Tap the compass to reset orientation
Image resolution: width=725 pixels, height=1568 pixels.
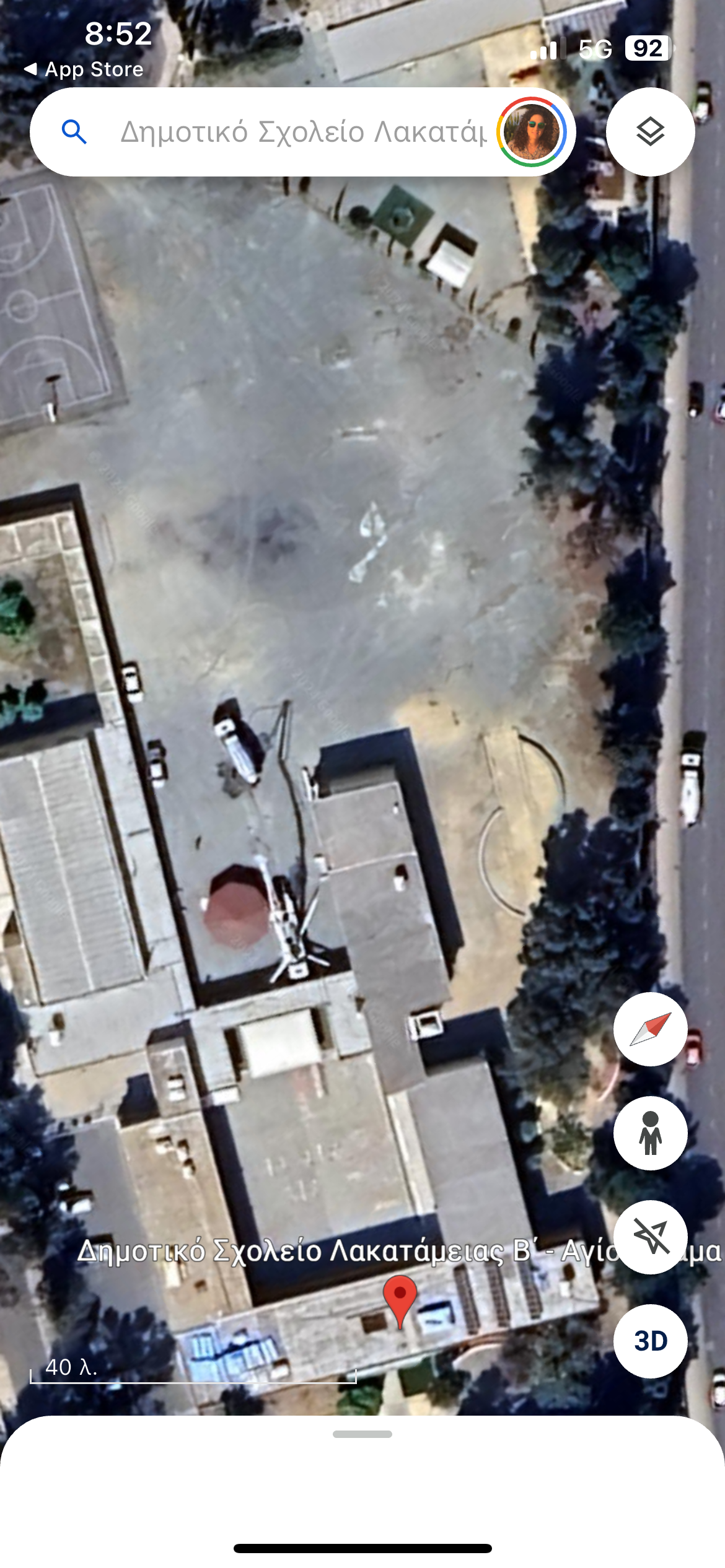pos(650,1029)
